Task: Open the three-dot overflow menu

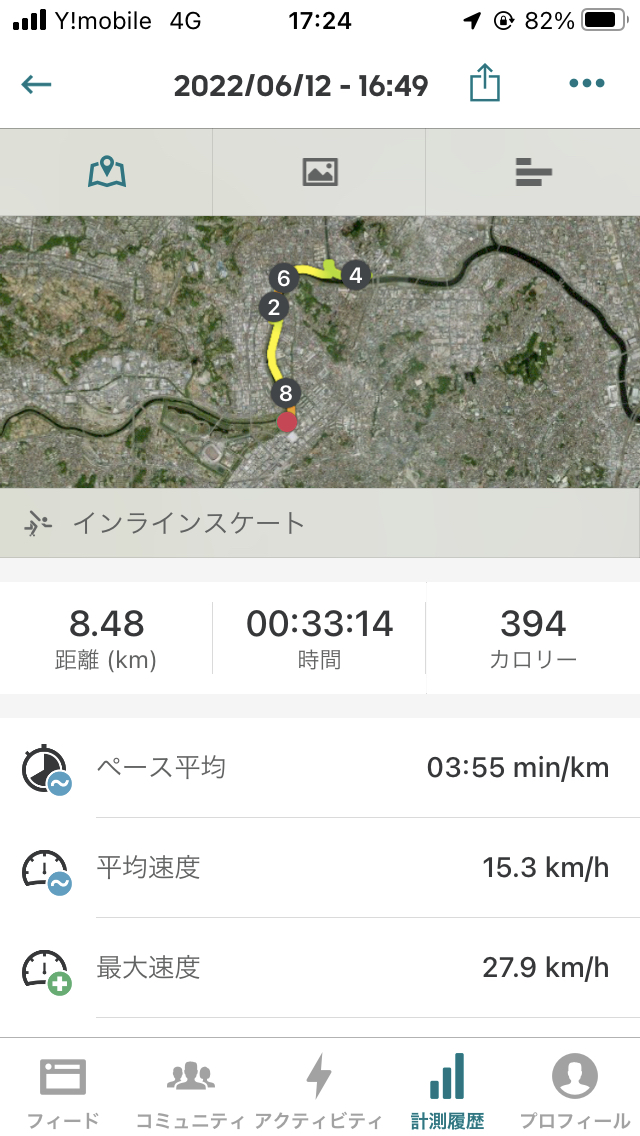Action: (x=587, y=84)
